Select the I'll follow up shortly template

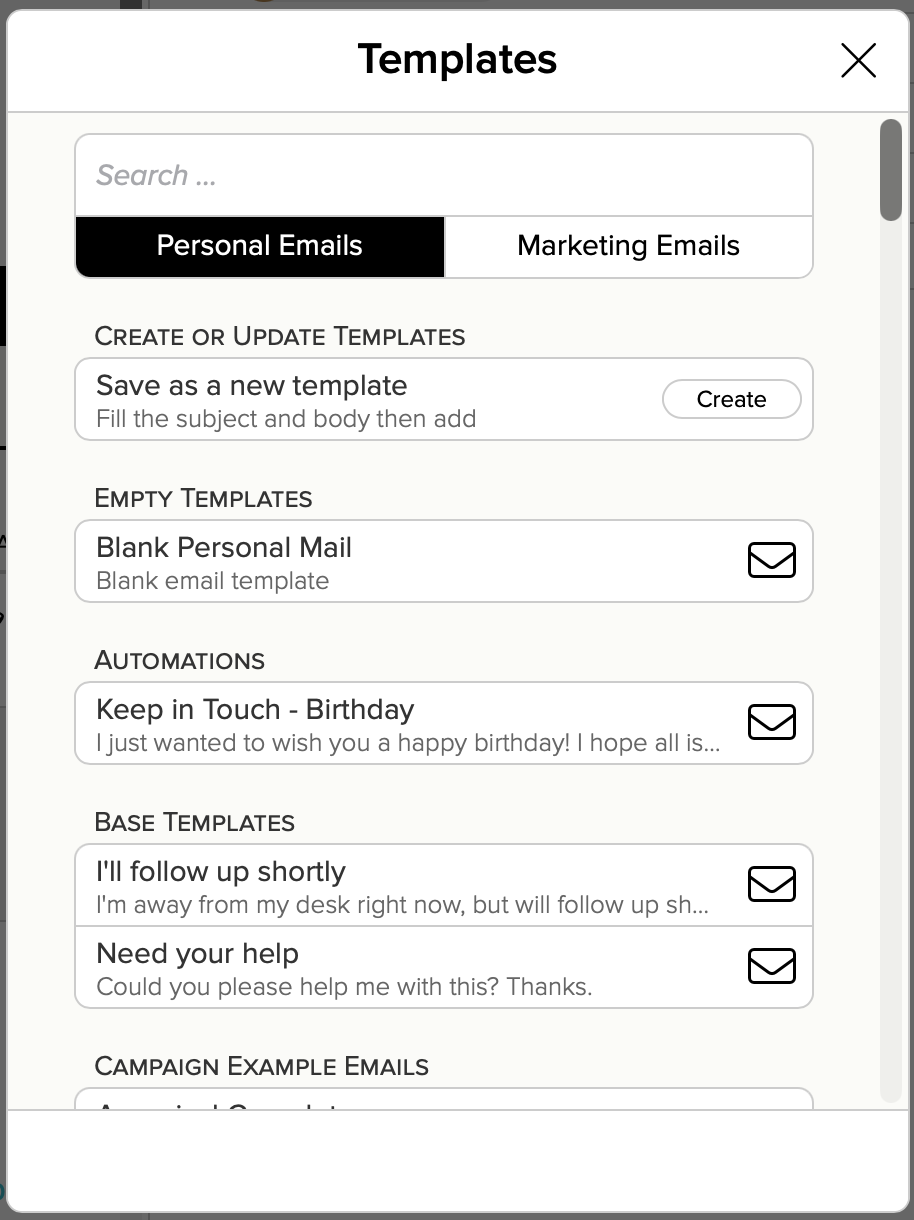click(x=443, y=886)
